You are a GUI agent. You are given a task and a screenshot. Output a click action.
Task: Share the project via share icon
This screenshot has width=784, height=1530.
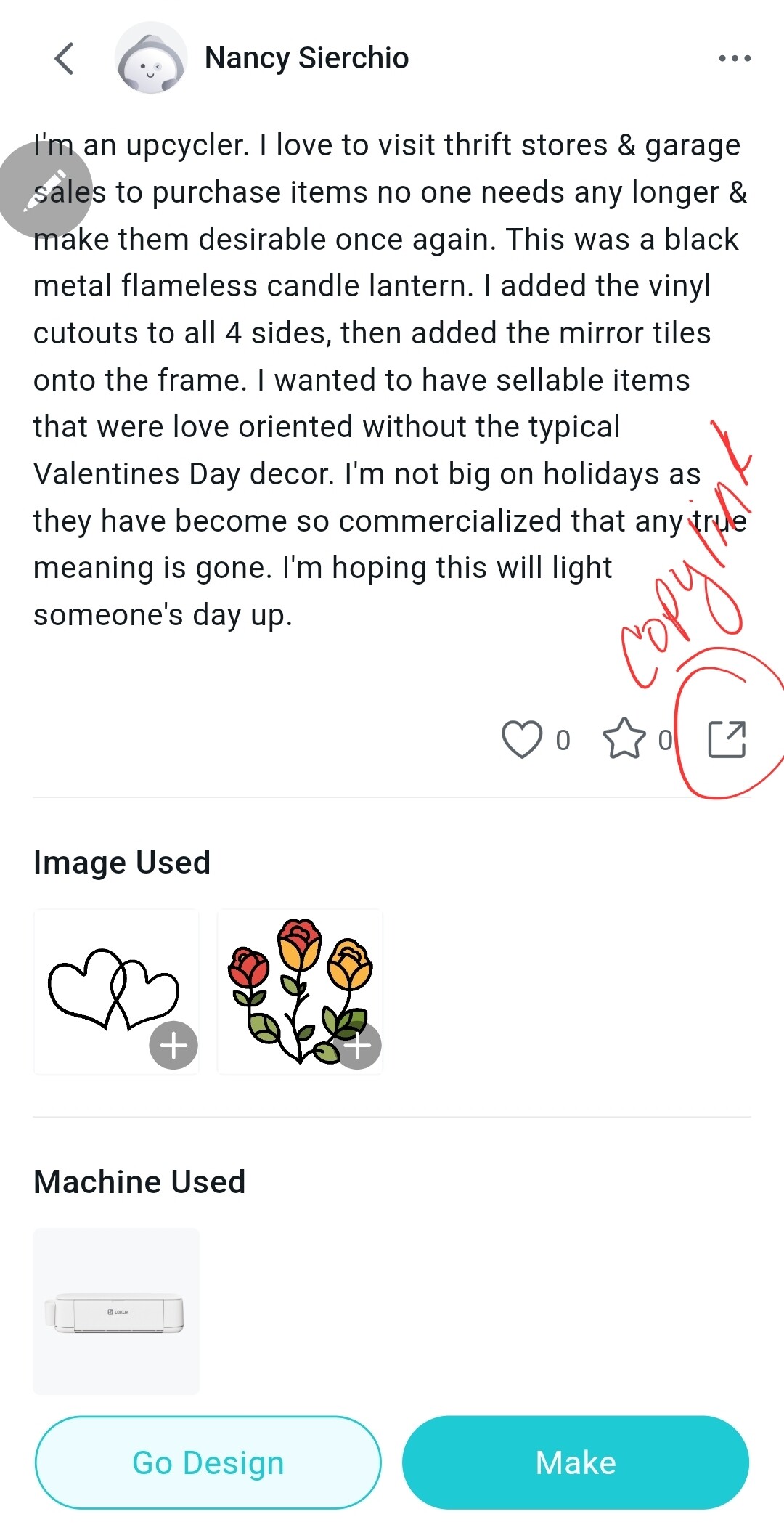(x=727, y=739)
